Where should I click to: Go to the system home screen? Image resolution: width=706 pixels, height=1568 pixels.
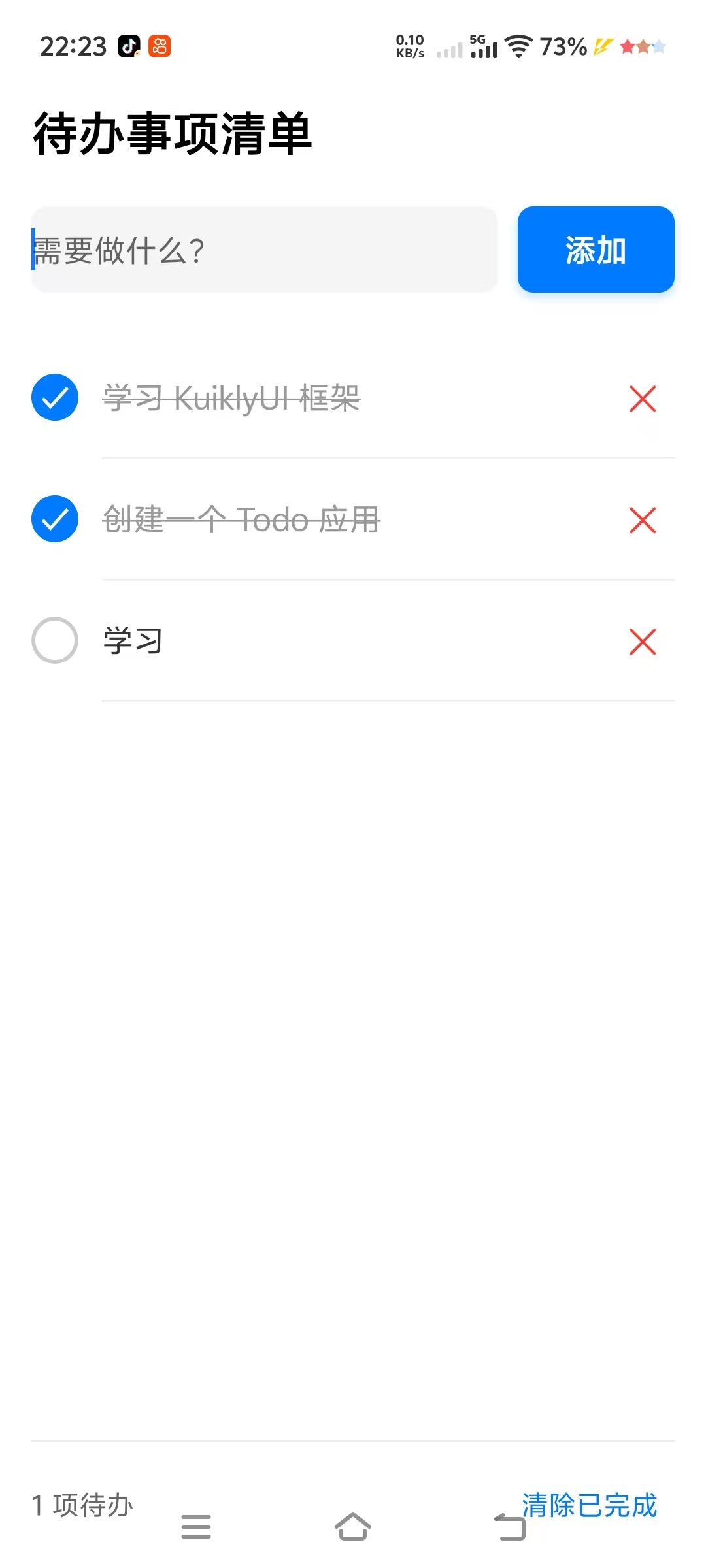click(353, 1527)
